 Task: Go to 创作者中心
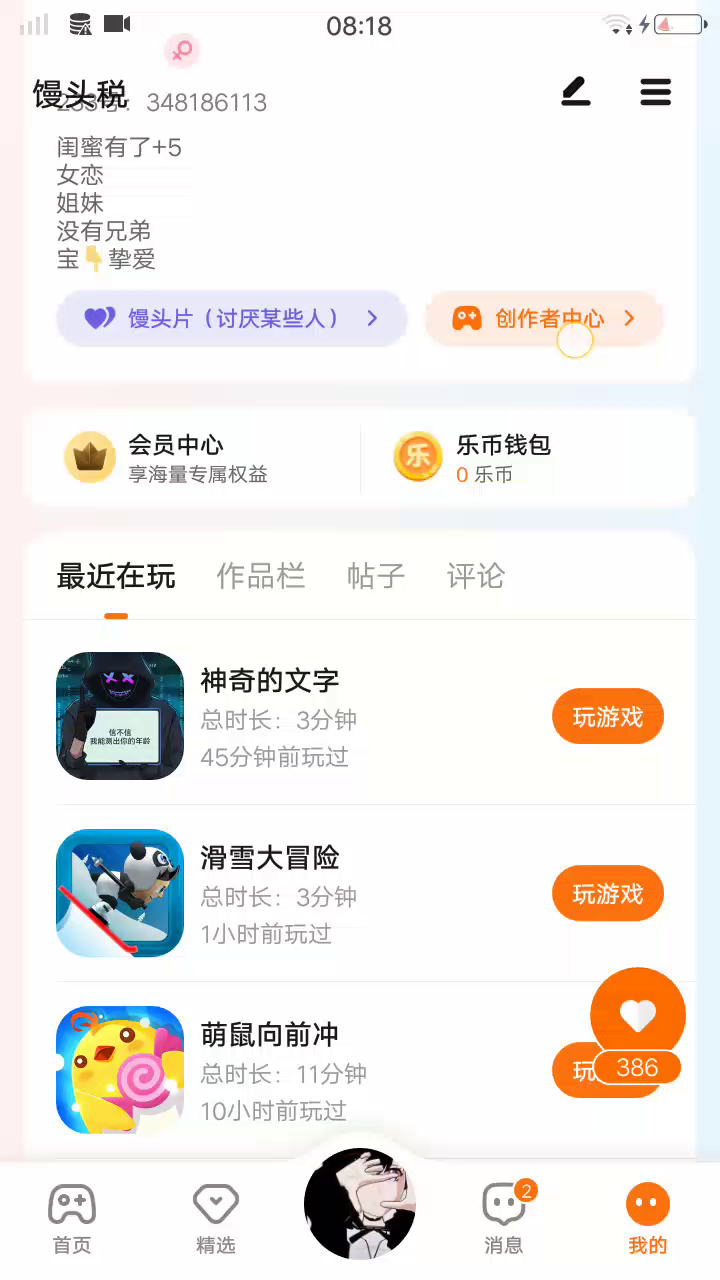tap(545, 319)
